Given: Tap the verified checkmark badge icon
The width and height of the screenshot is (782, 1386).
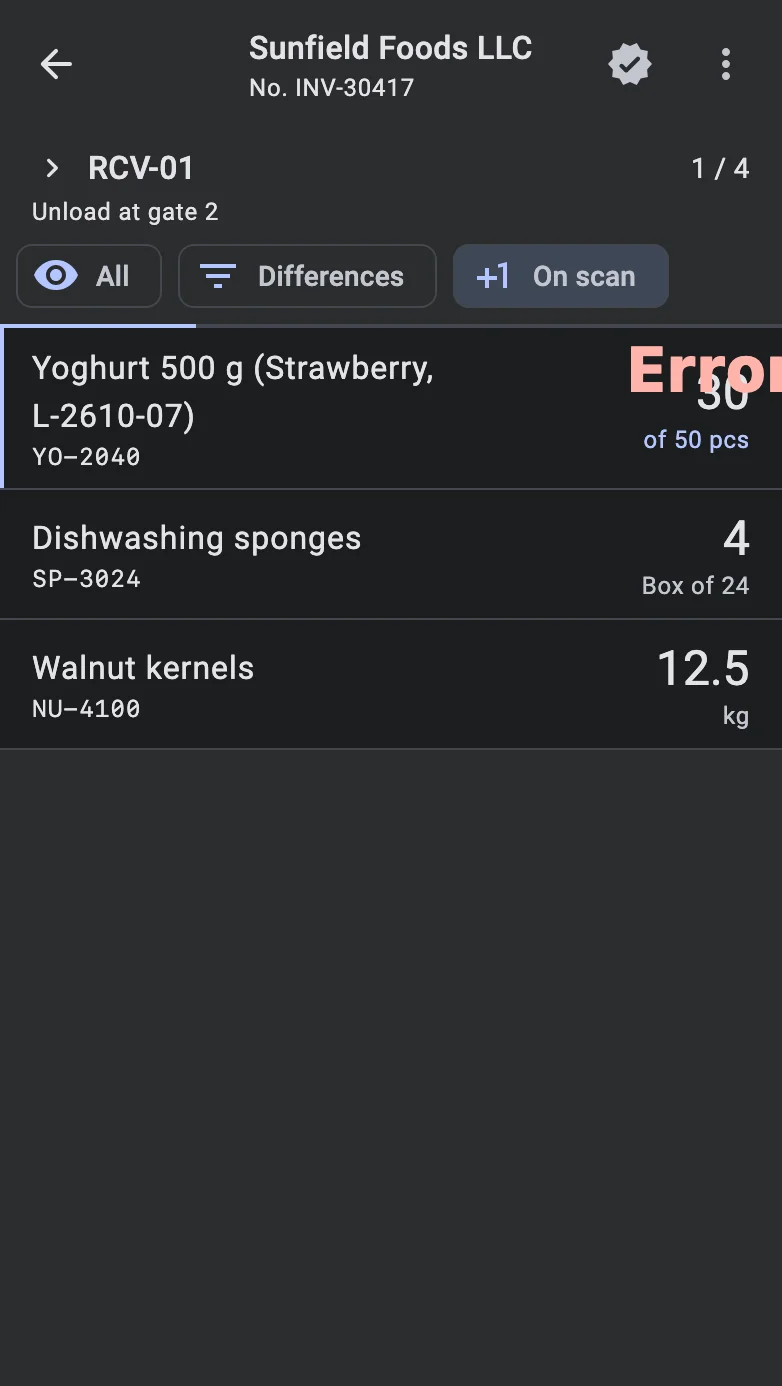Looking at the screenshot, I should (630, 65).
